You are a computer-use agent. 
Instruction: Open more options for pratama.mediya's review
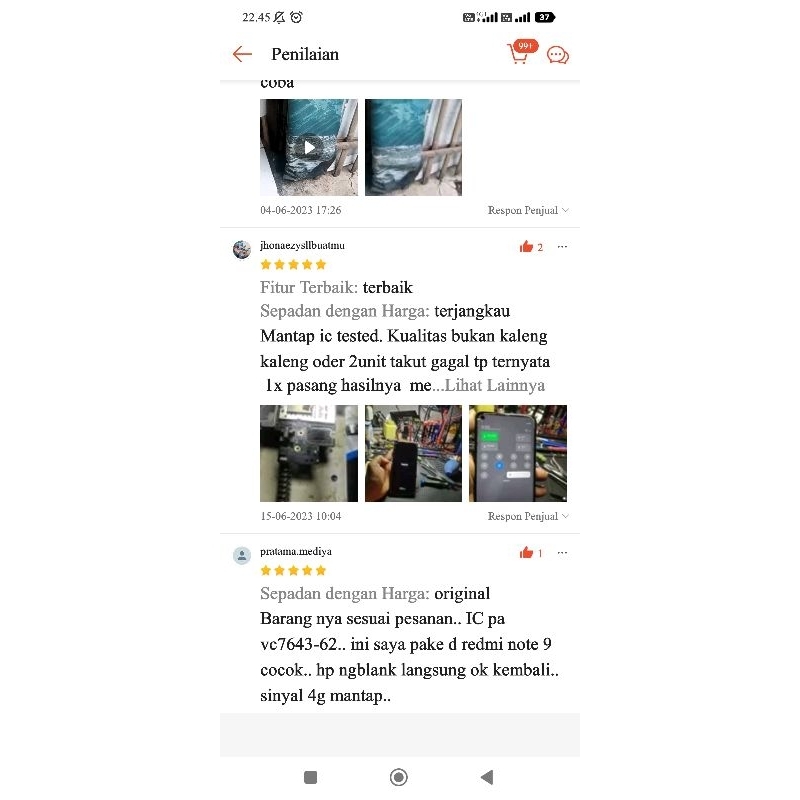point(562,553)
